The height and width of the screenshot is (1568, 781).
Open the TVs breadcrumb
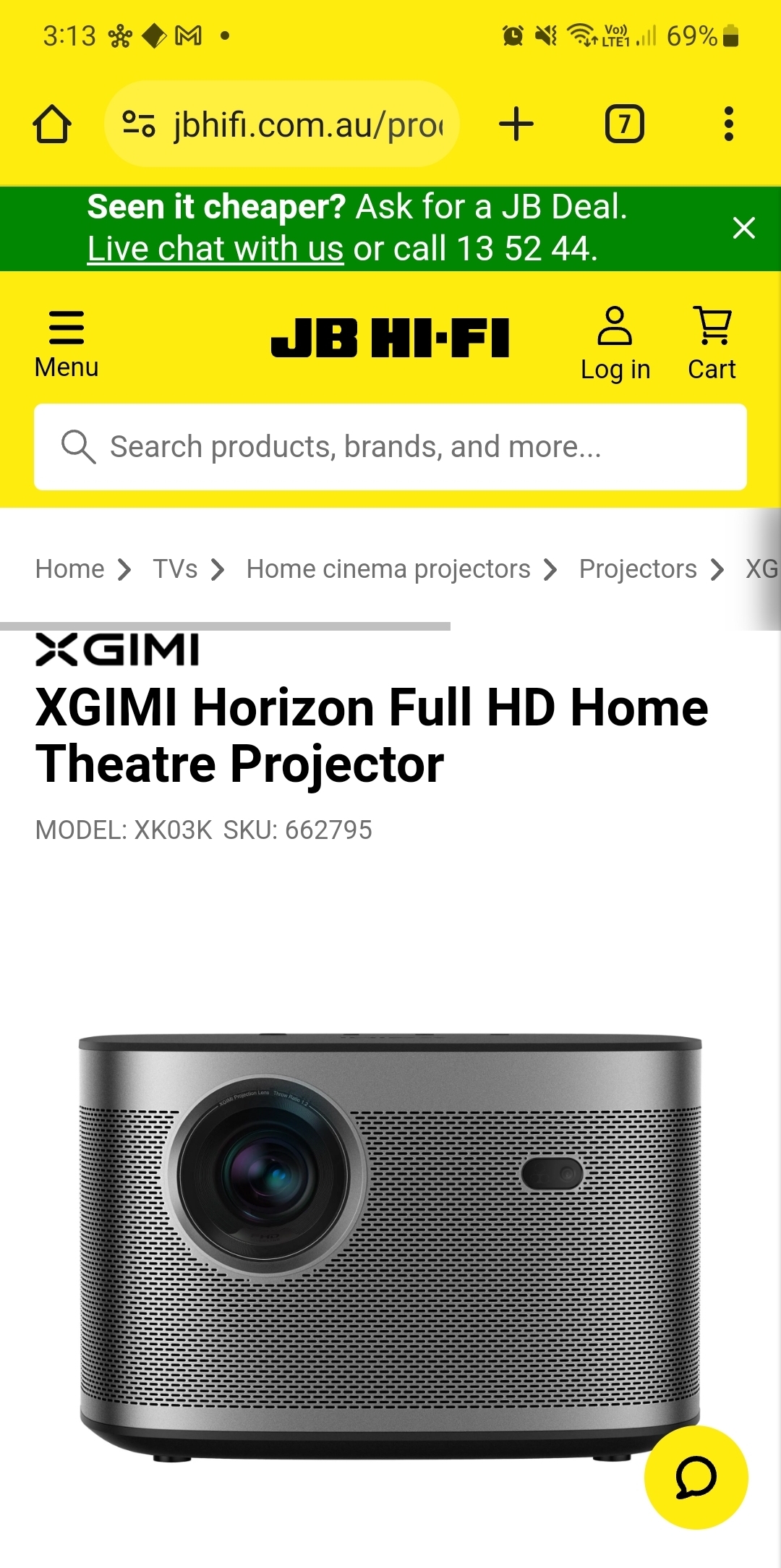click(x=175, y=569)
